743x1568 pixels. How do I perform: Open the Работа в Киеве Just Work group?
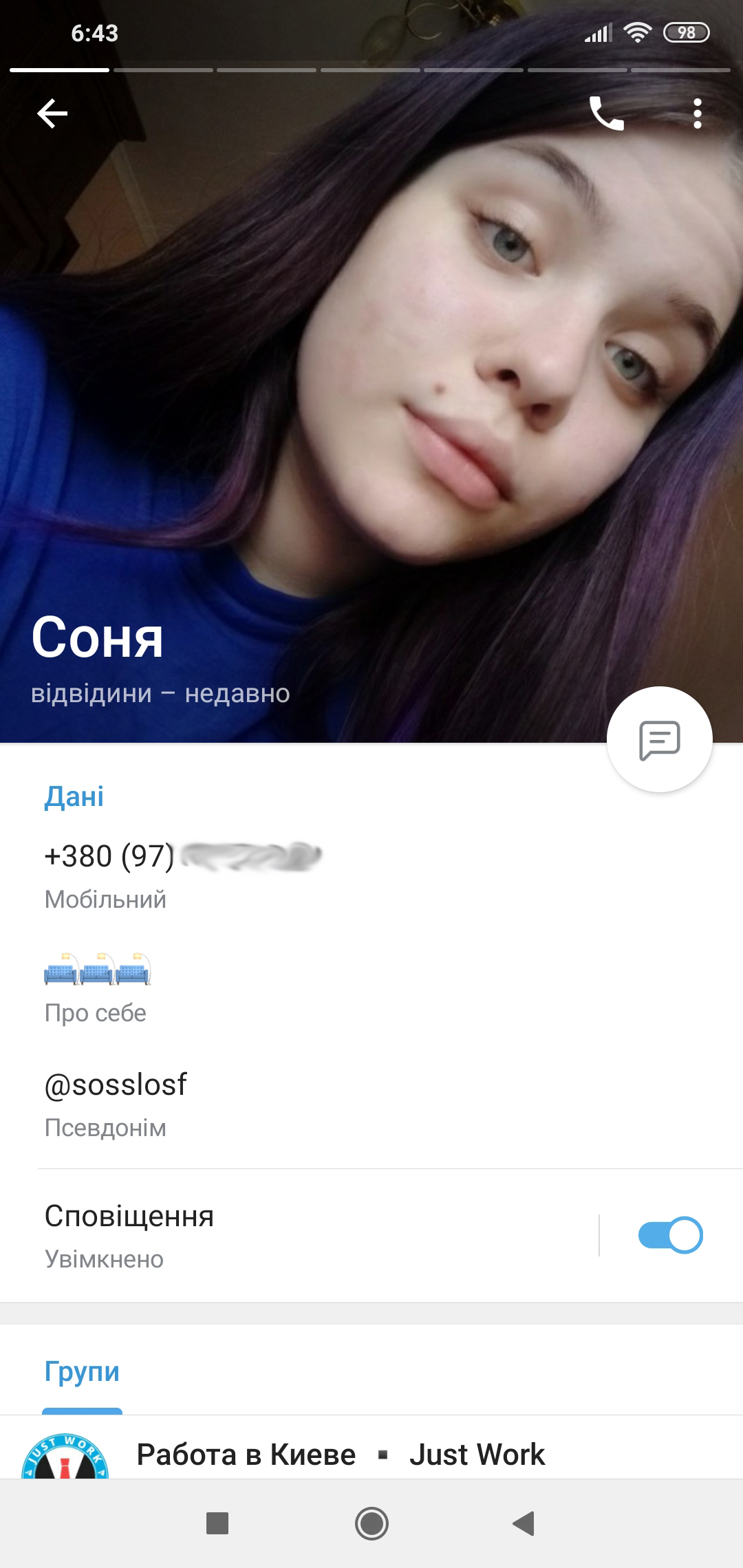click(341, 1454)
